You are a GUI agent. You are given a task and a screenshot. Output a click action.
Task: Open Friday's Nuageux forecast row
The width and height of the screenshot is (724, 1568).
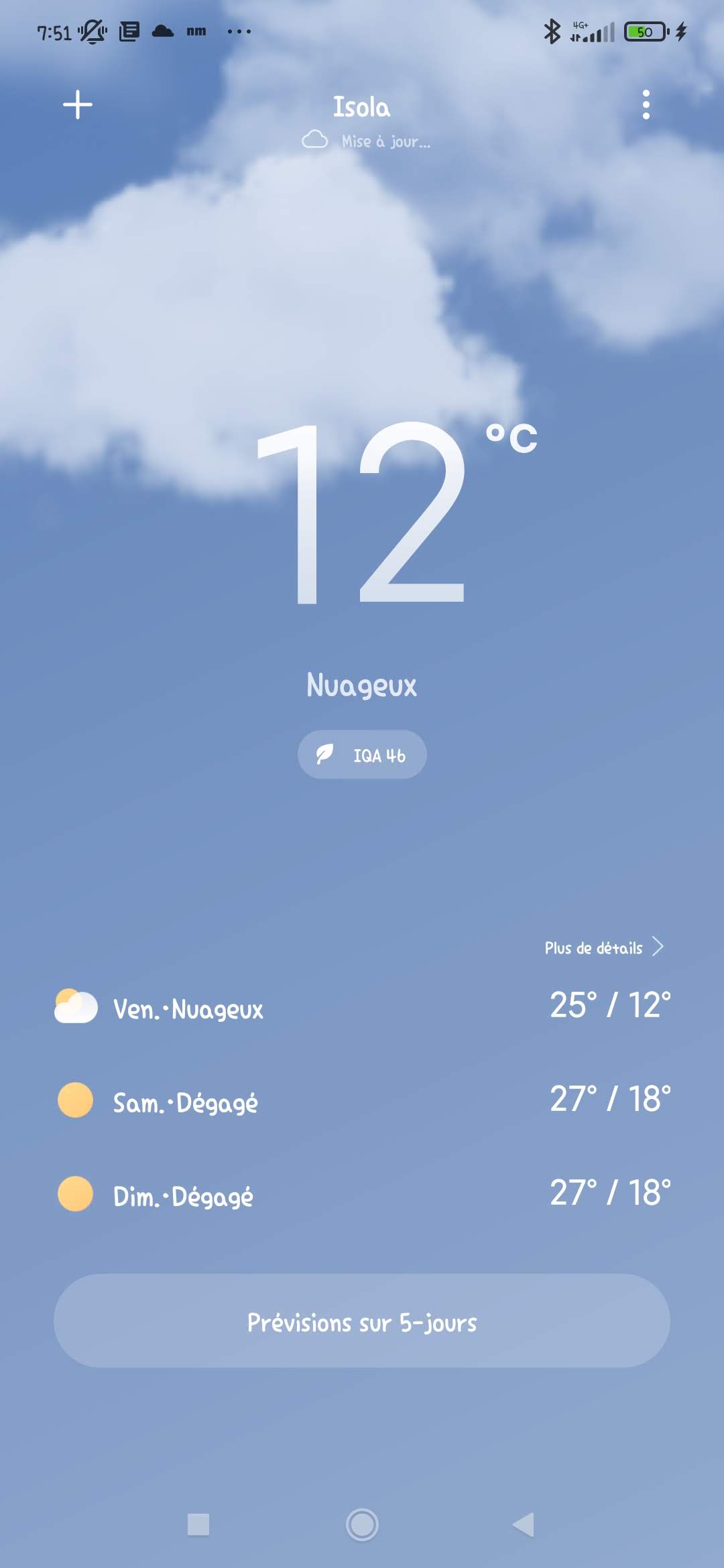362,1008
